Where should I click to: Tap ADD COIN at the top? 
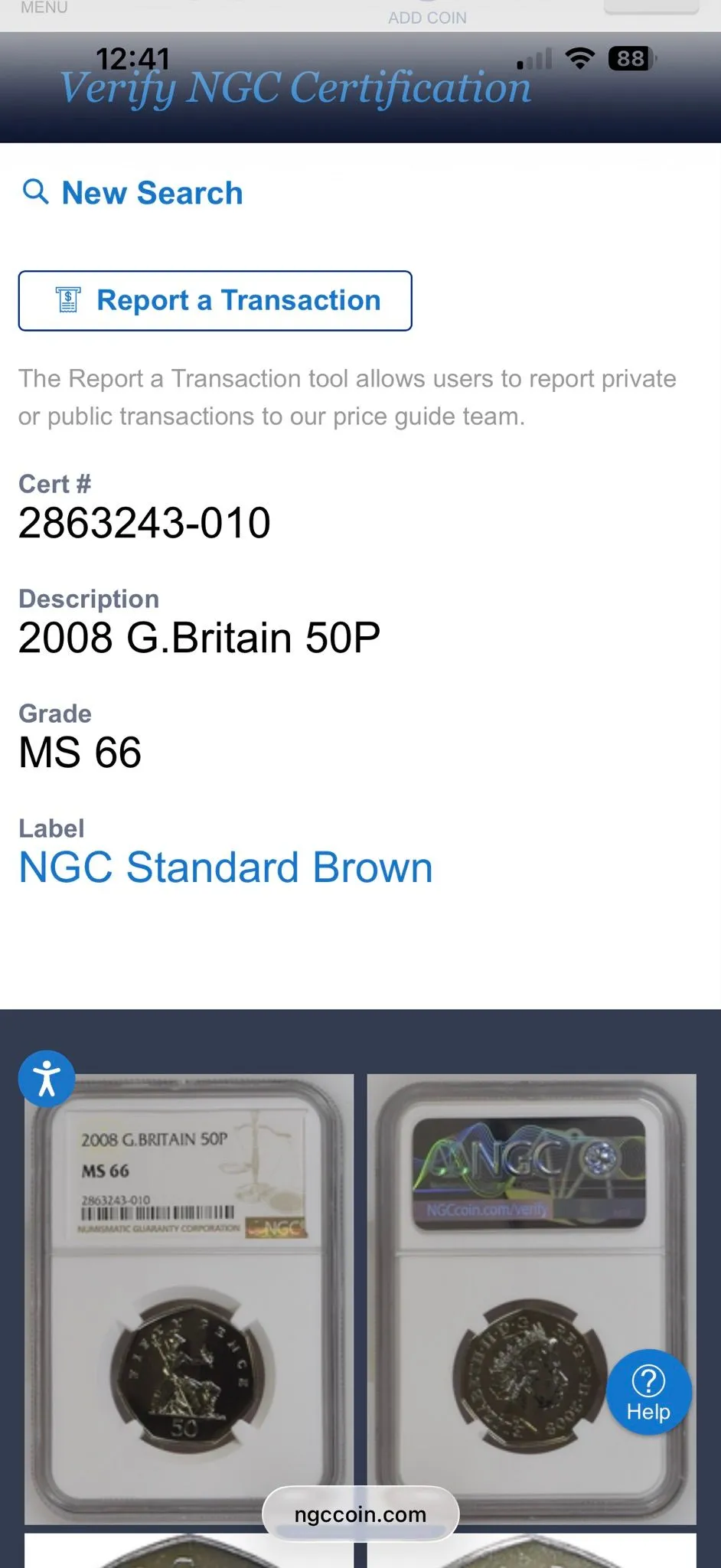click(x=427, y=17)
